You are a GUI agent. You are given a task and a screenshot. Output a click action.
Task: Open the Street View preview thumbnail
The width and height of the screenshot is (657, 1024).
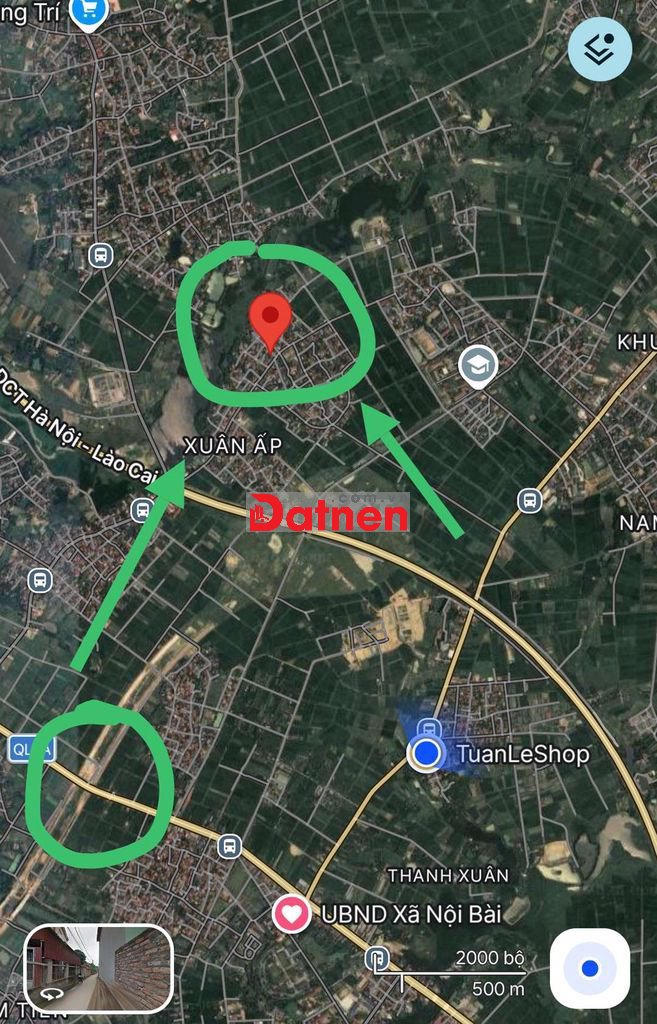tap(99, 968)
